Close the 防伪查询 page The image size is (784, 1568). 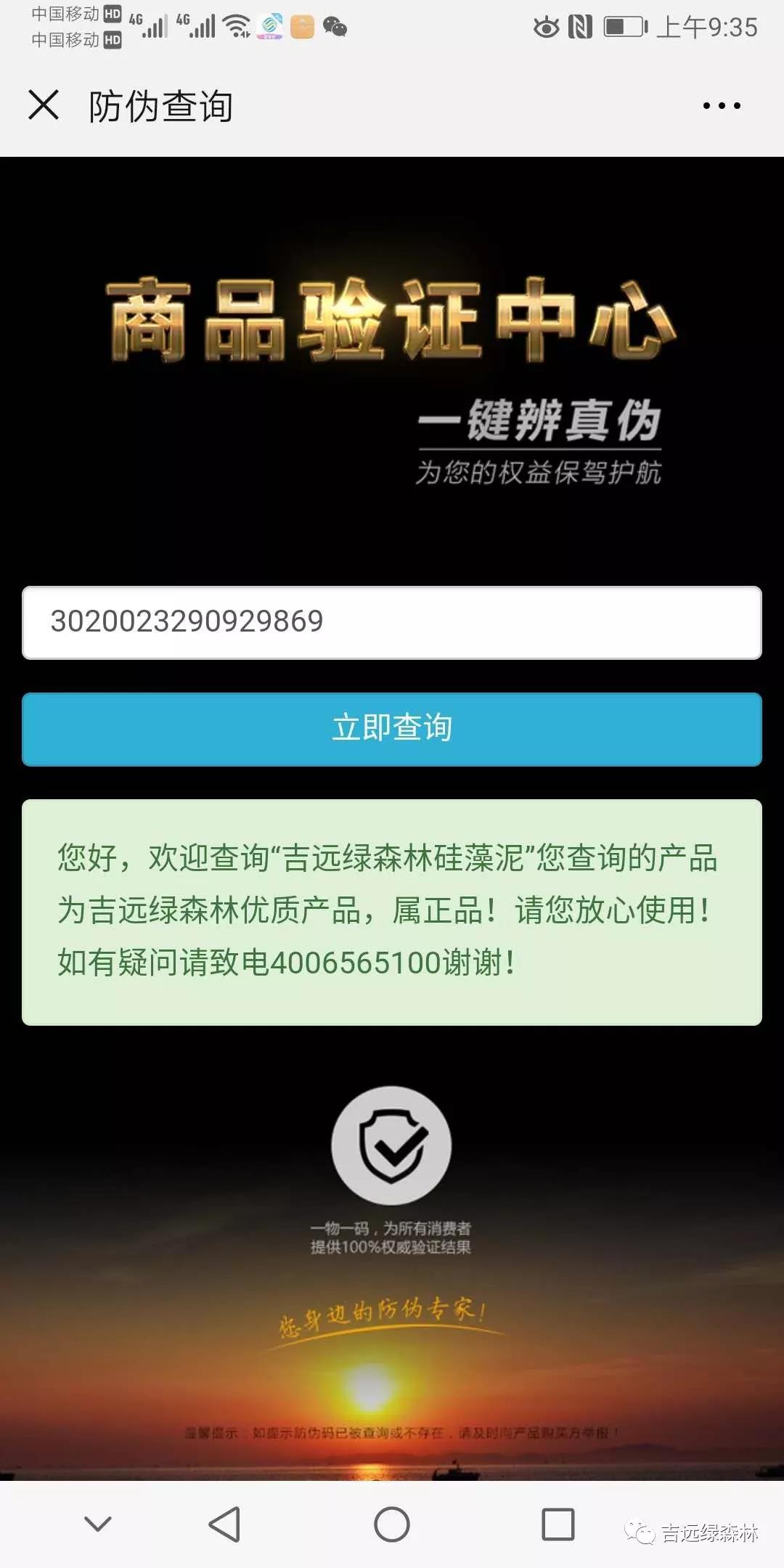coord(44,105)
